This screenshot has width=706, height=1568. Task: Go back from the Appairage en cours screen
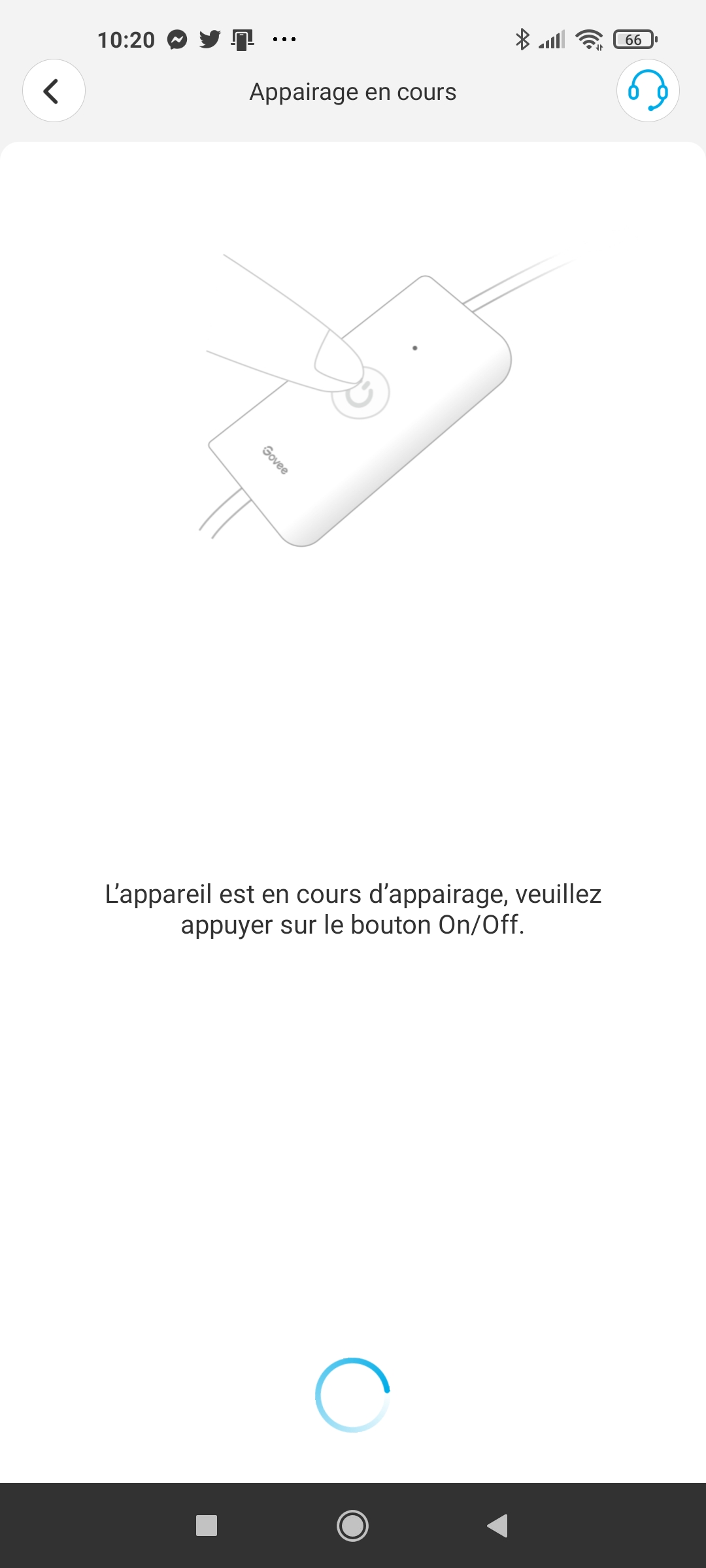[x=54, y=91]
